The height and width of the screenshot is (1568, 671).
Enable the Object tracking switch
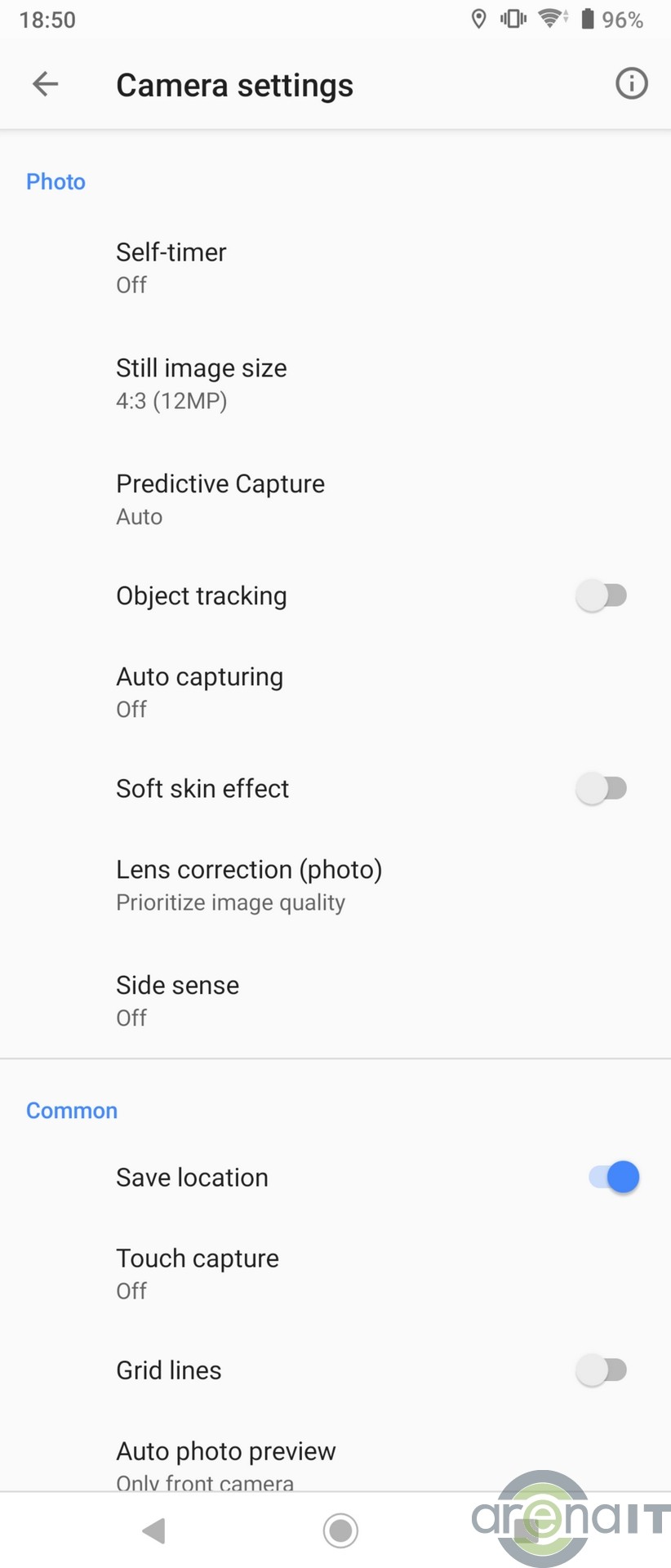602,595
